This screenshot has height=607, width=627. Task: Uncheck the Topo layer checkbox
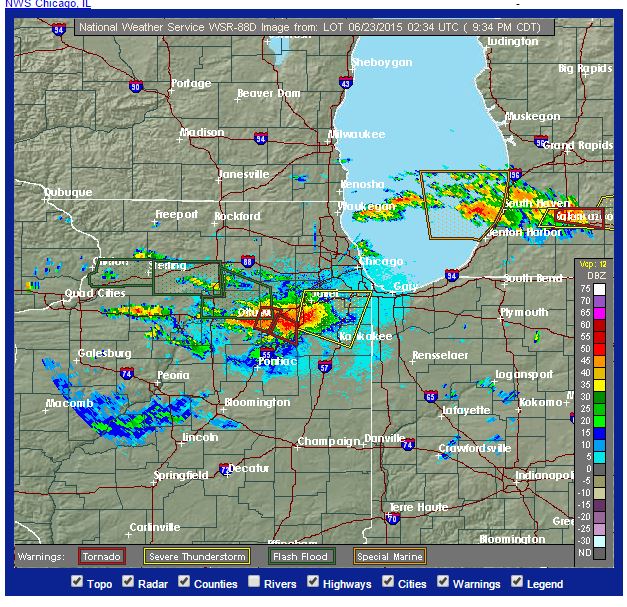point(77,582)
